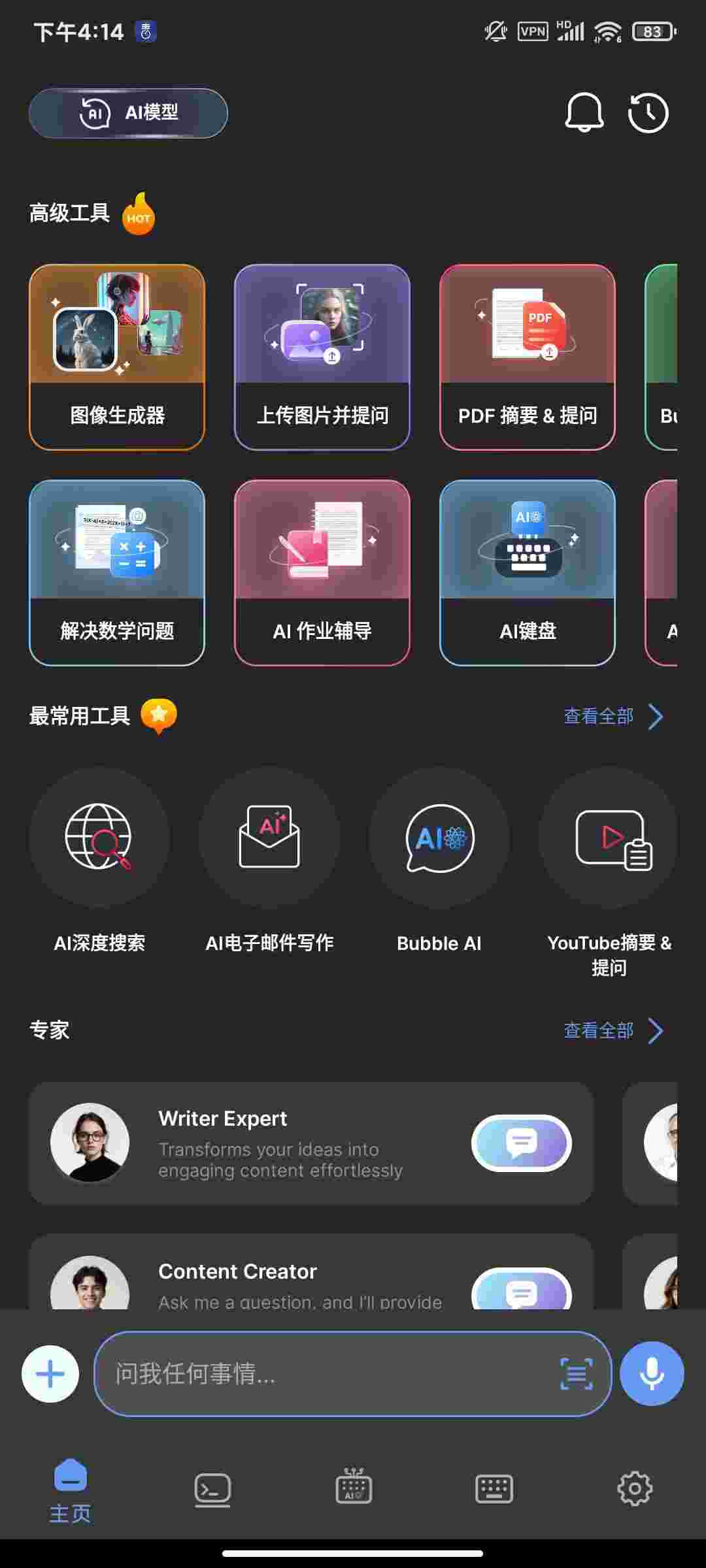Launch AI深度搜索 tool
The height and width of the screenshot is (1568, 706).
click(99, 838)
